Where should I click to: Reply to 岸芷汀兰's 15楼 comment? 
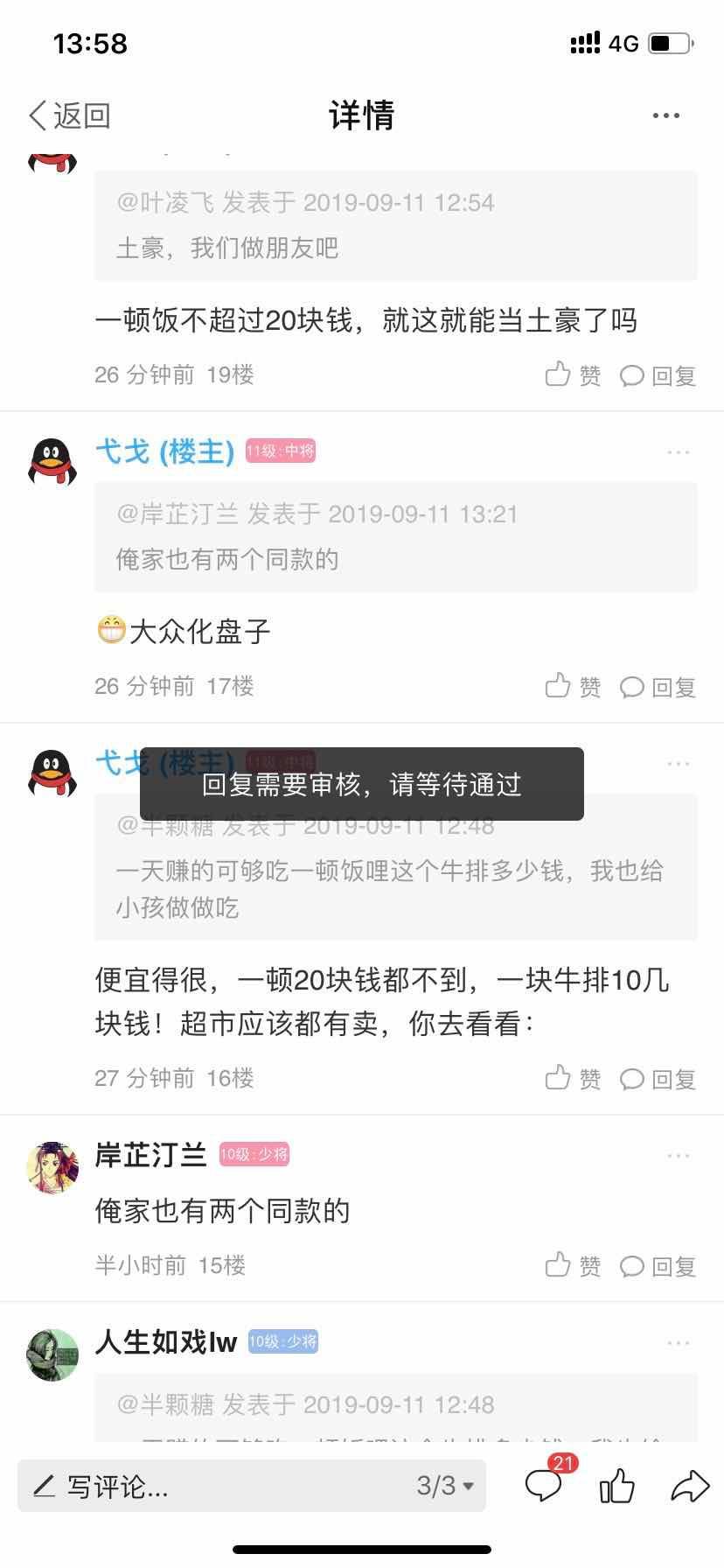click(x=658, y=1265)
